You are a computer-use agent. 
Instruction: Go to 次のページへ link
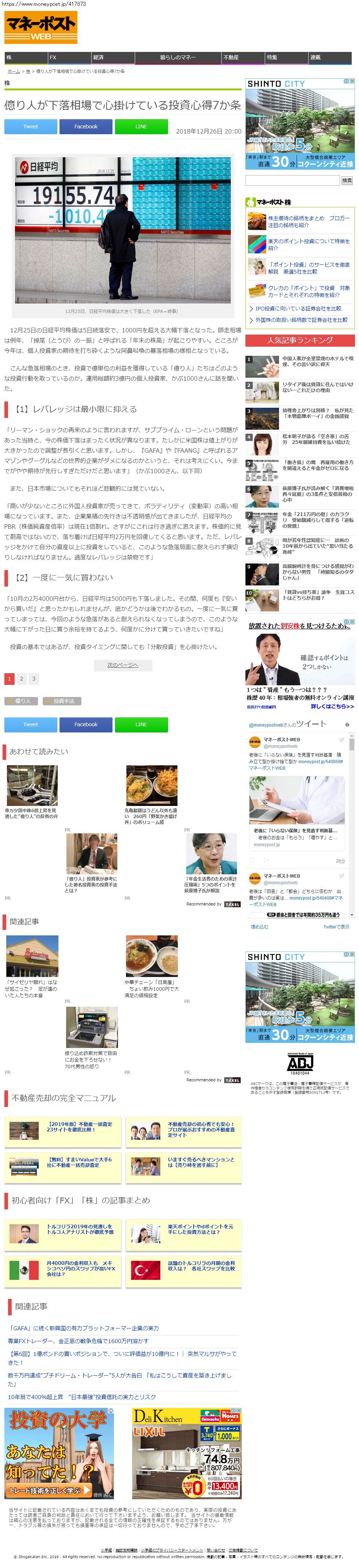123,665
